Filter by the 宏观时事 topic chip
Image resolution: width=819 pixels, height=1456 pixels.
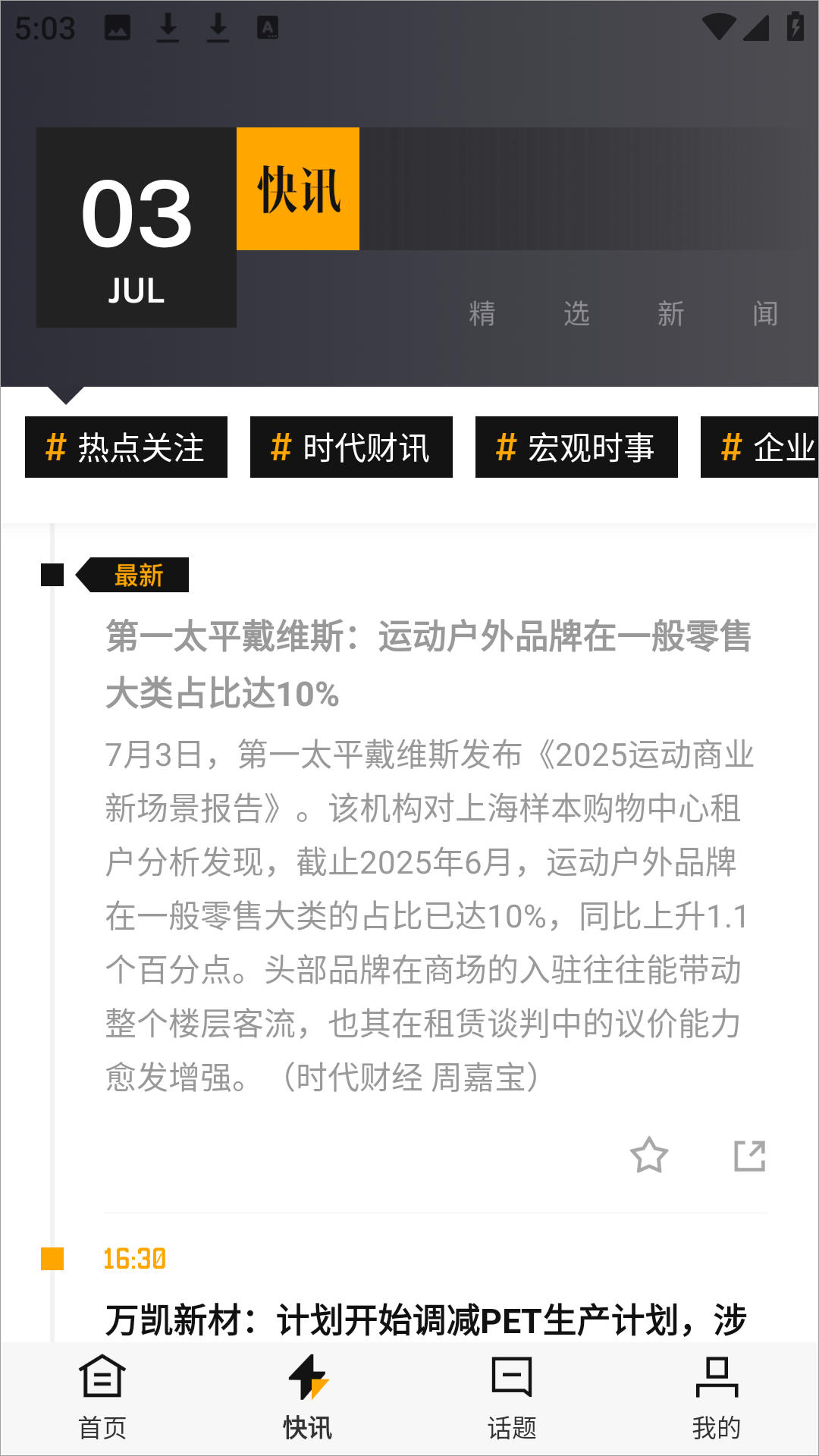pos(576,447)
